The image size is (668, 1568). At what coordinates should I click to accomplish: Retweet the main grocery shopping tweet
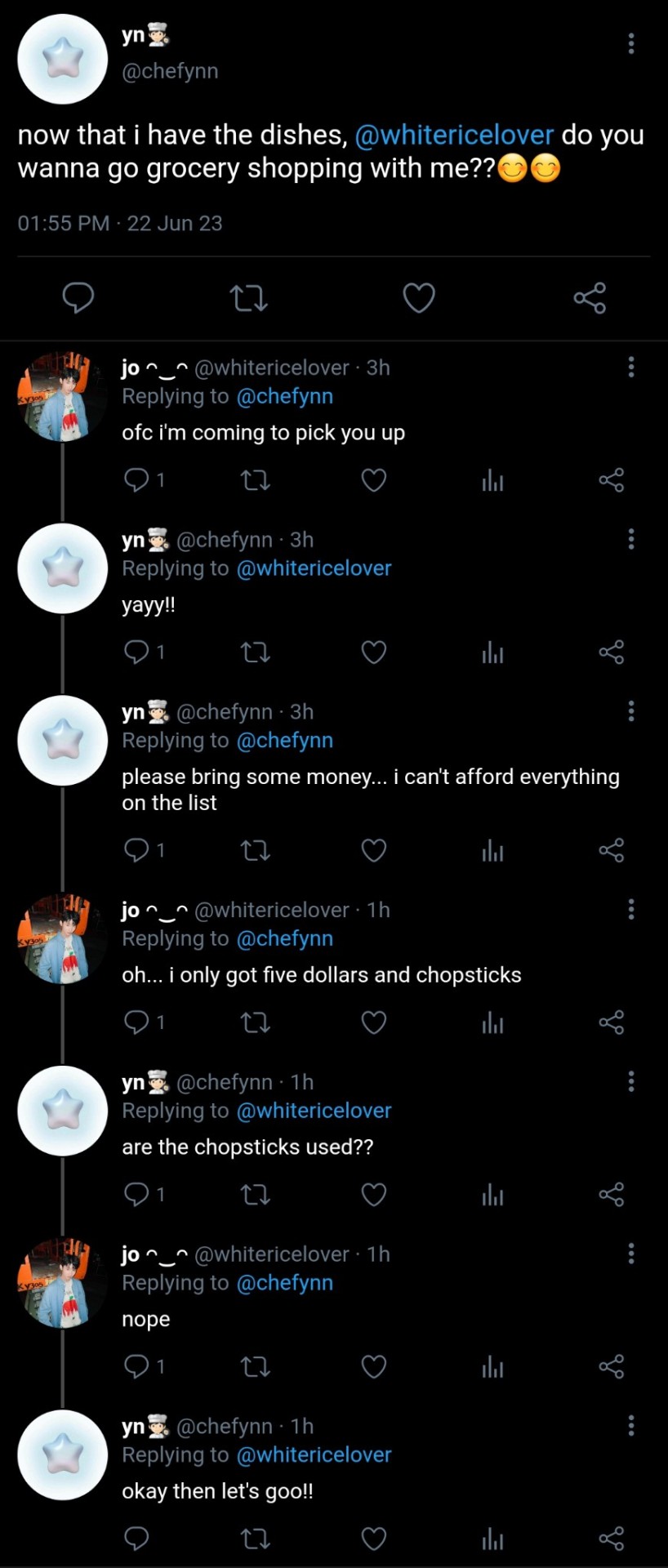coord(249,298)
